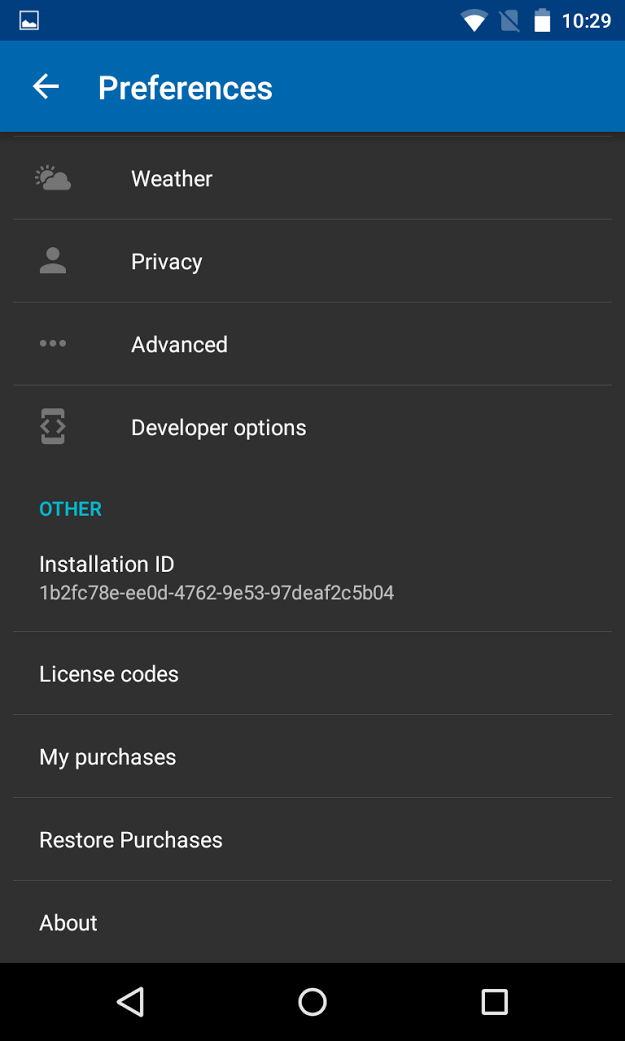Open License codes
Screen dimensions: 625x1041
(x=109, y=674)
